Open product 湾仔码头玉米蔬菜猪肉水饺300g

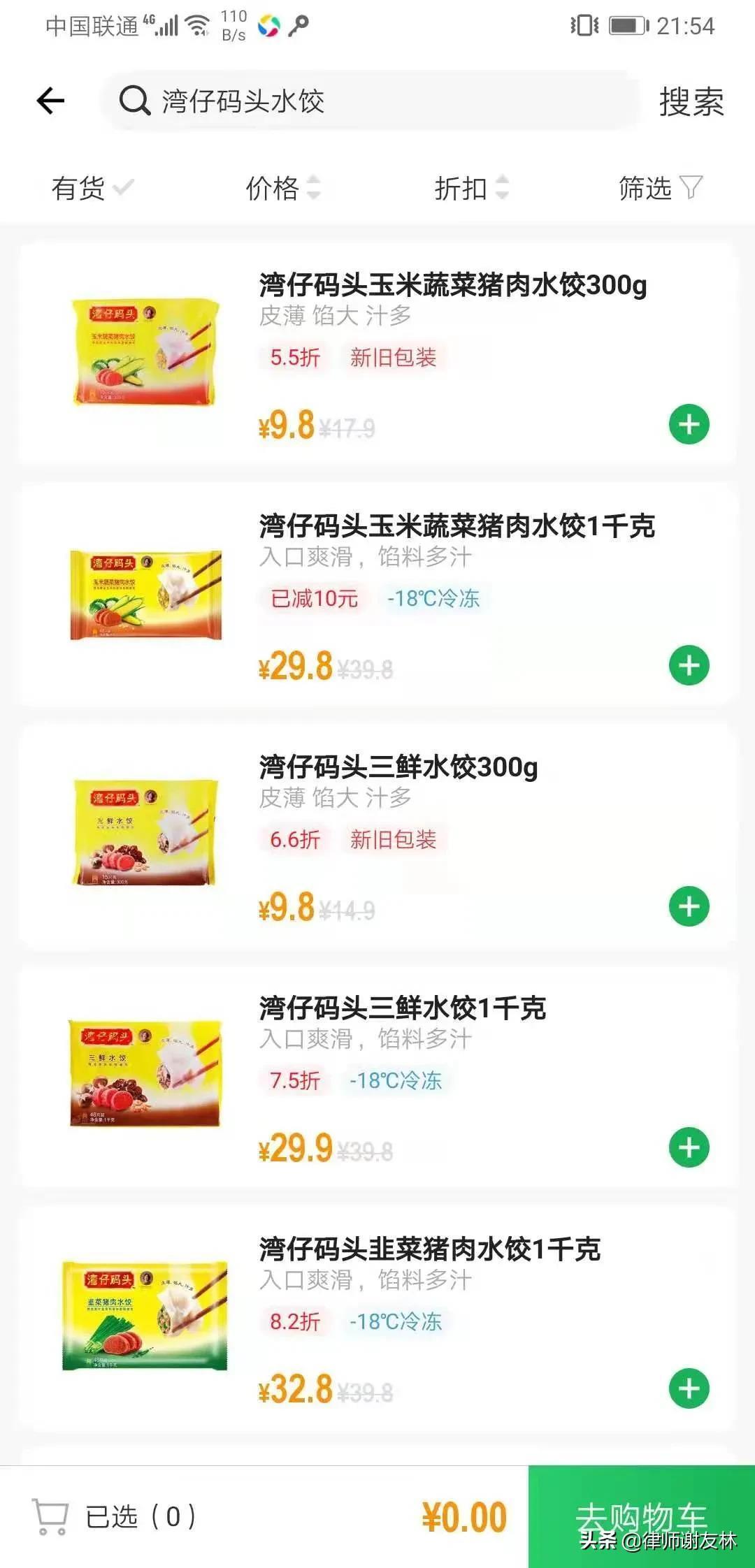tap(452, 285)
